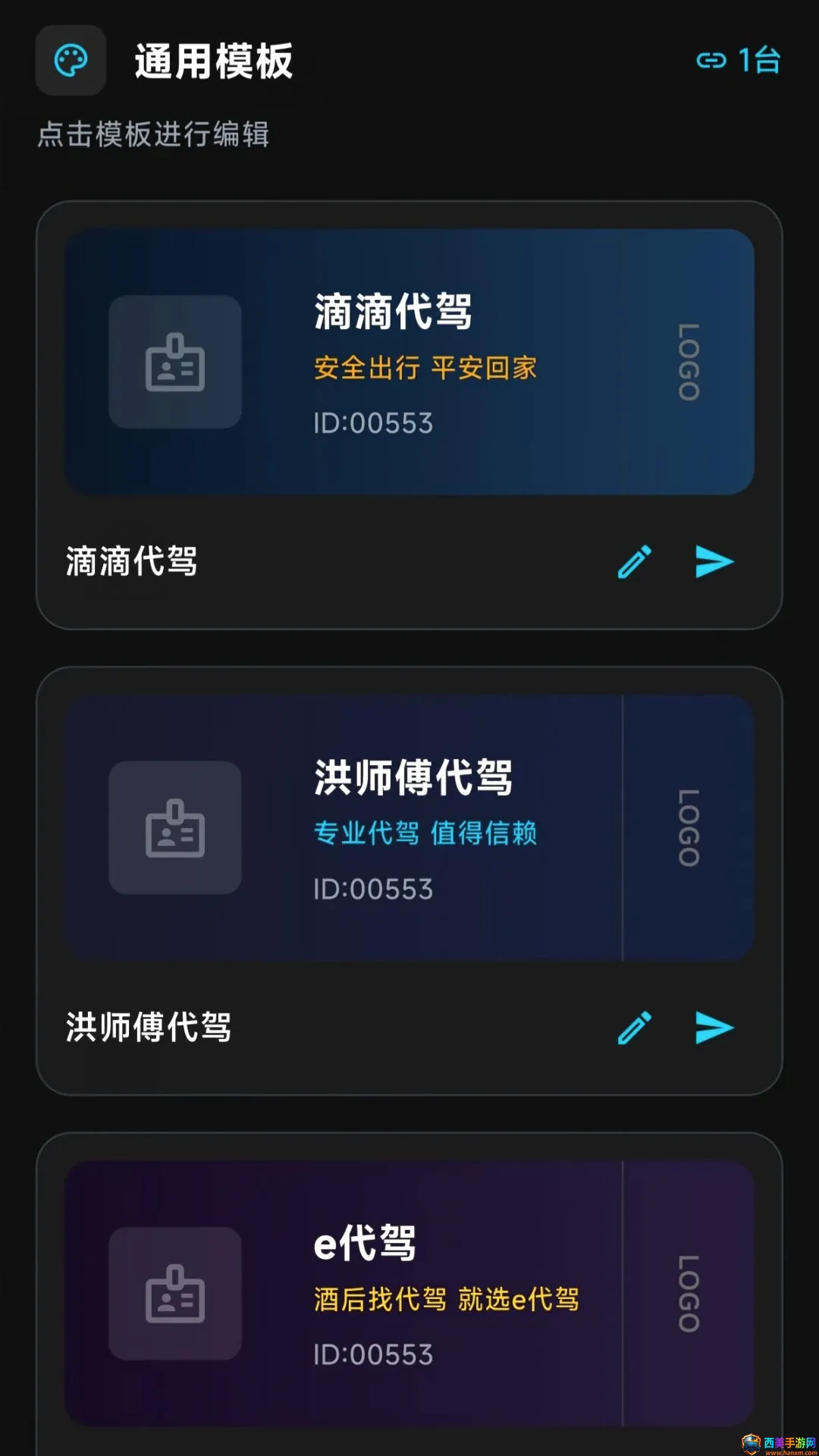Send the 滴滴代驾 template

[714, 562]
